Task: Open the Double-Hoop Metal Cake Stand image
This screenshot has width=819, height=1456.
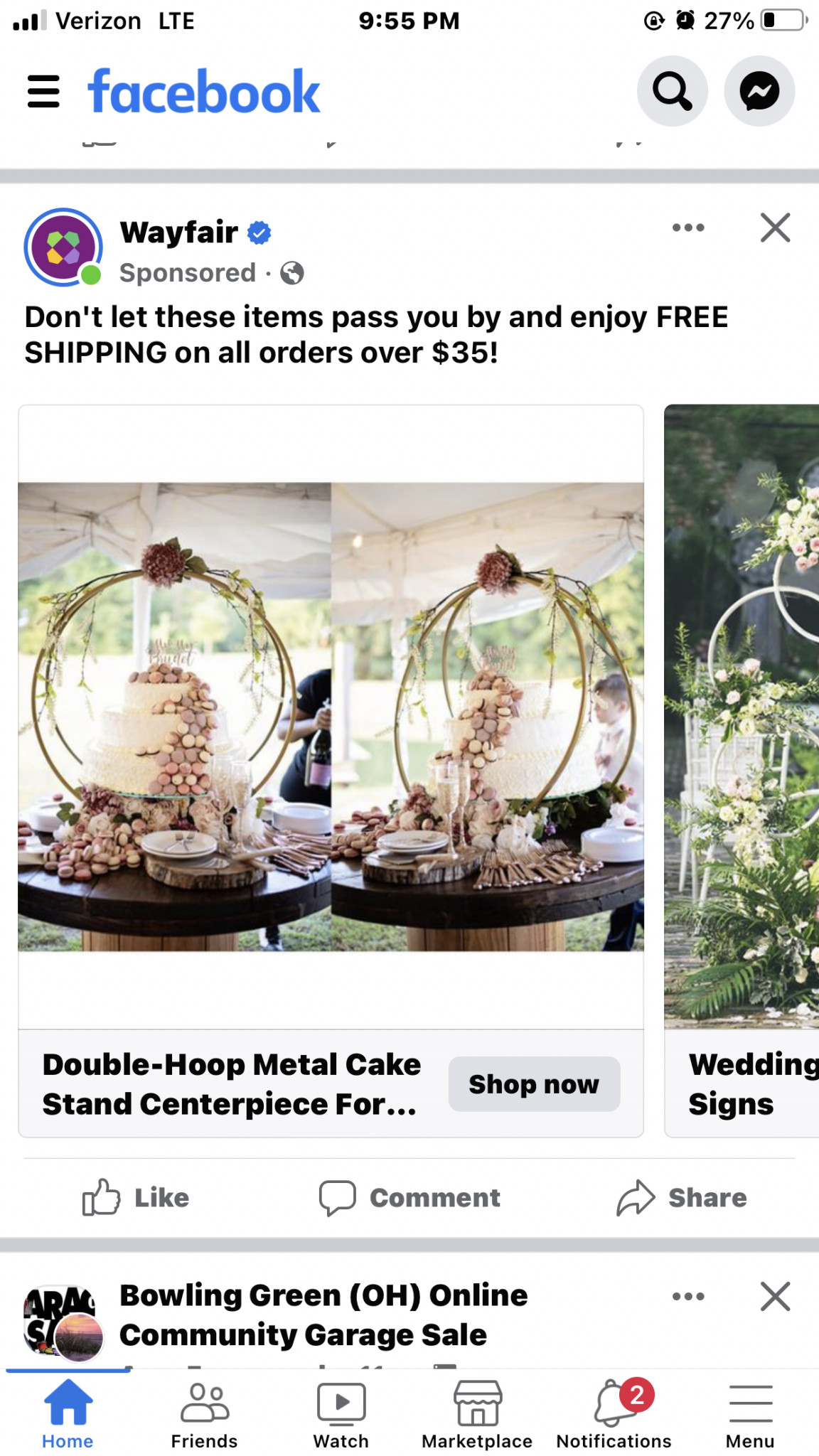Action: [331, 717]
